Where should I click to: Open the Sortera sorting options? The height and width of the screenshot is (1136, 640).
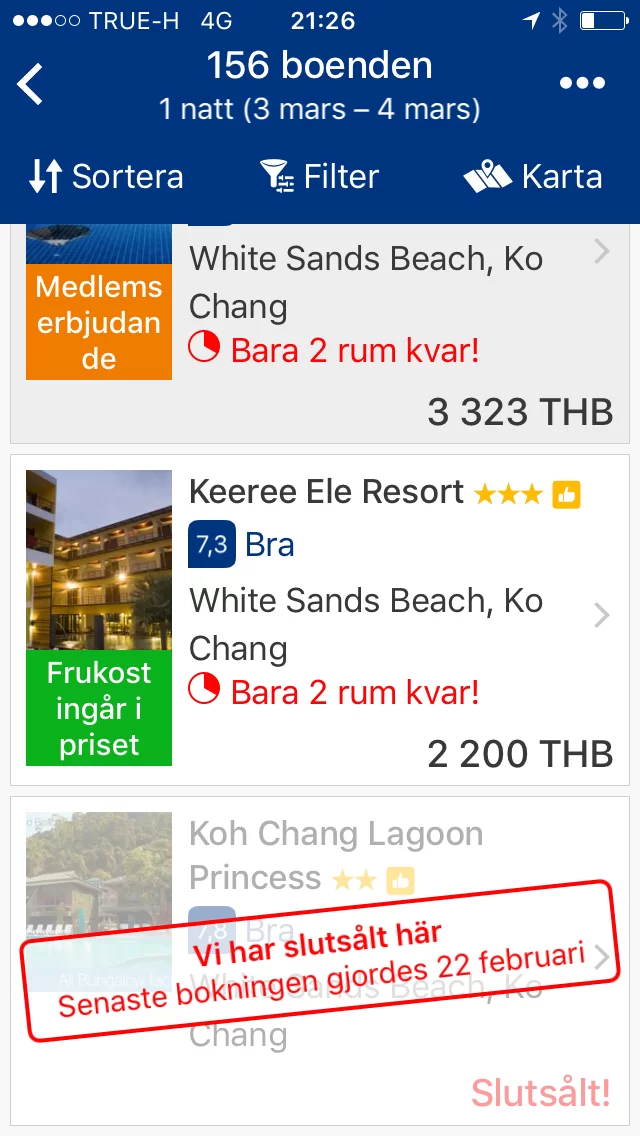(x=106, y=177)
